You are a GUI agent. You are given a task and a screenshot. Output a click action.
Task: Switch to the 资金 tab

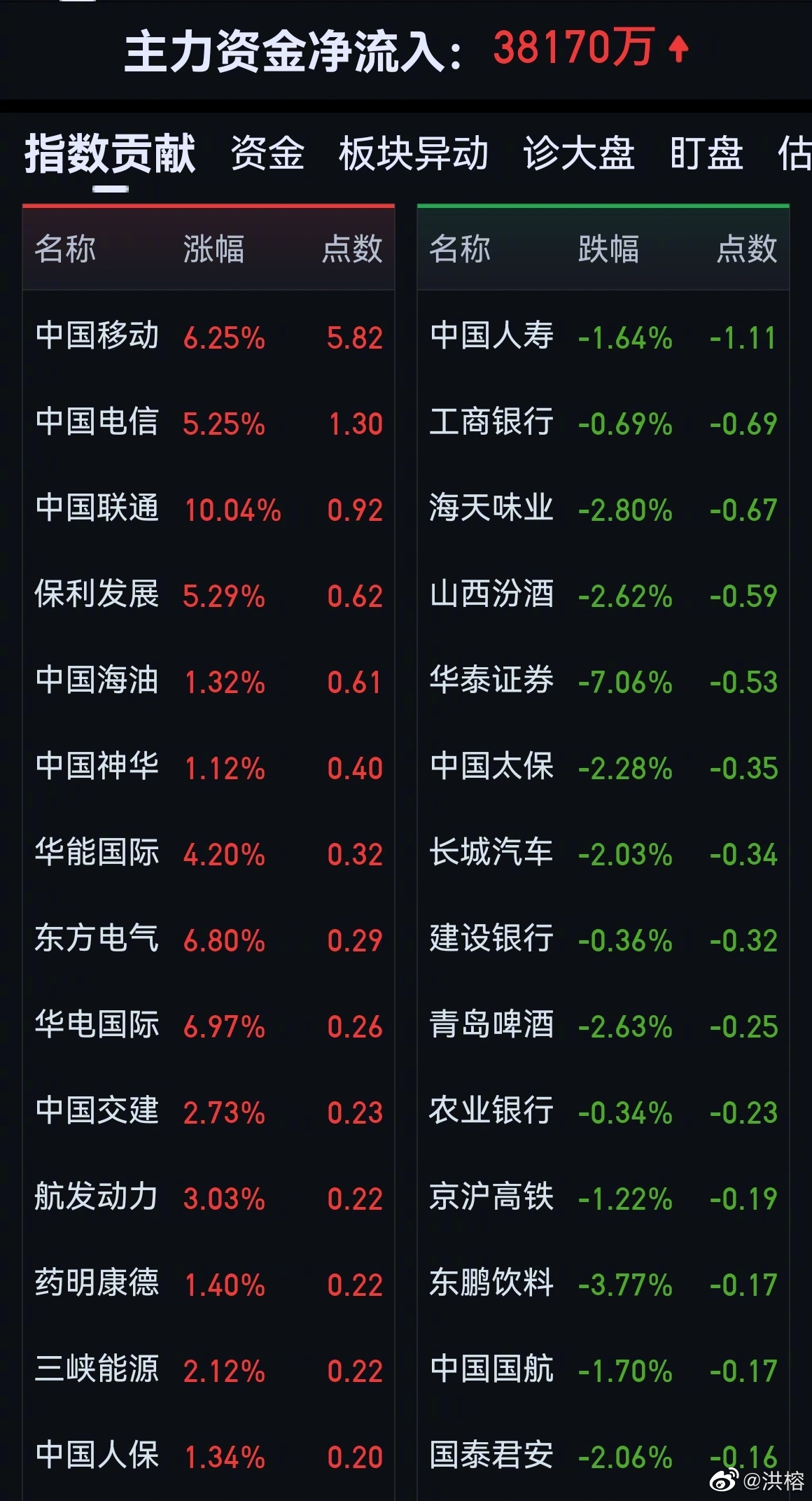[267, 153]
